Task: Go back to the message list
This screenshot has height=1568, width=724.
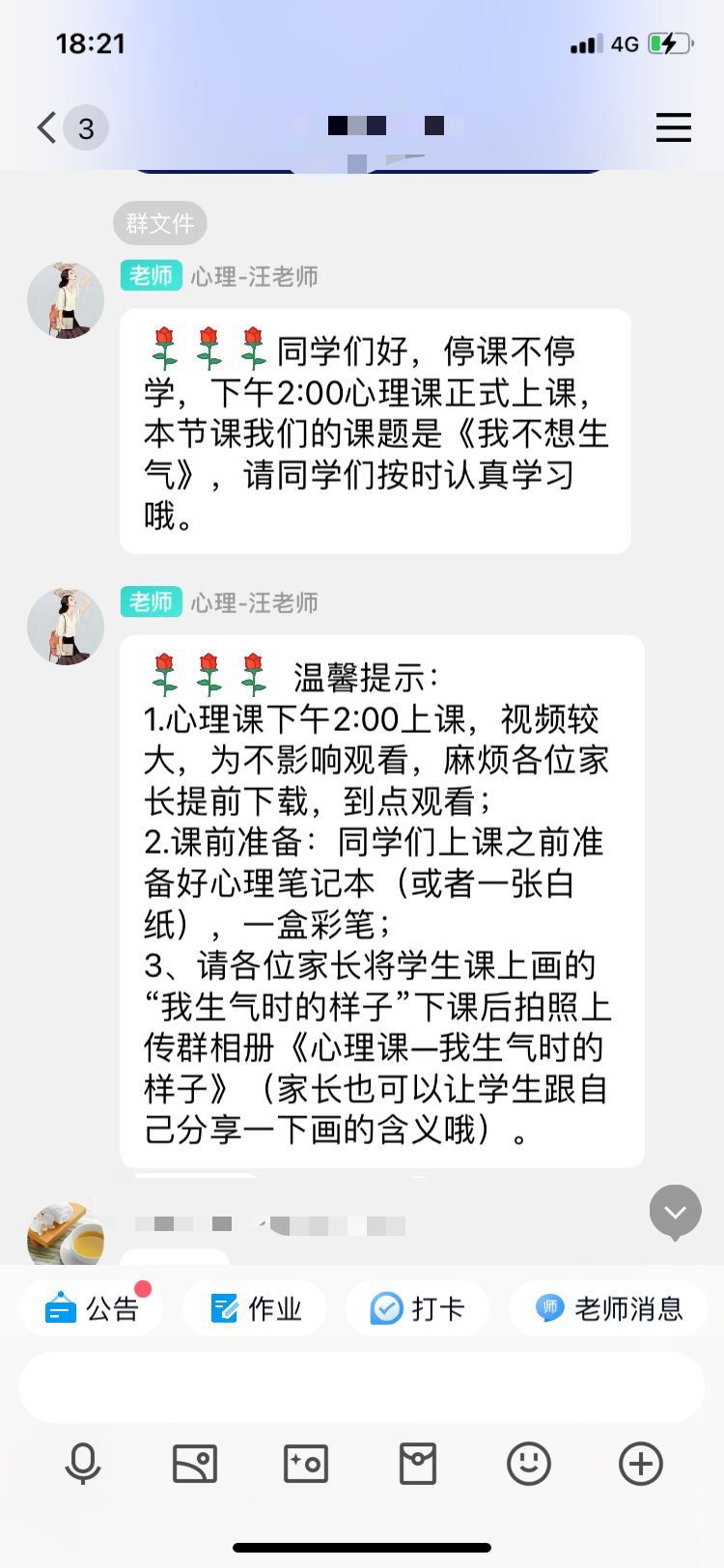Action: click(x=48, y=127)
